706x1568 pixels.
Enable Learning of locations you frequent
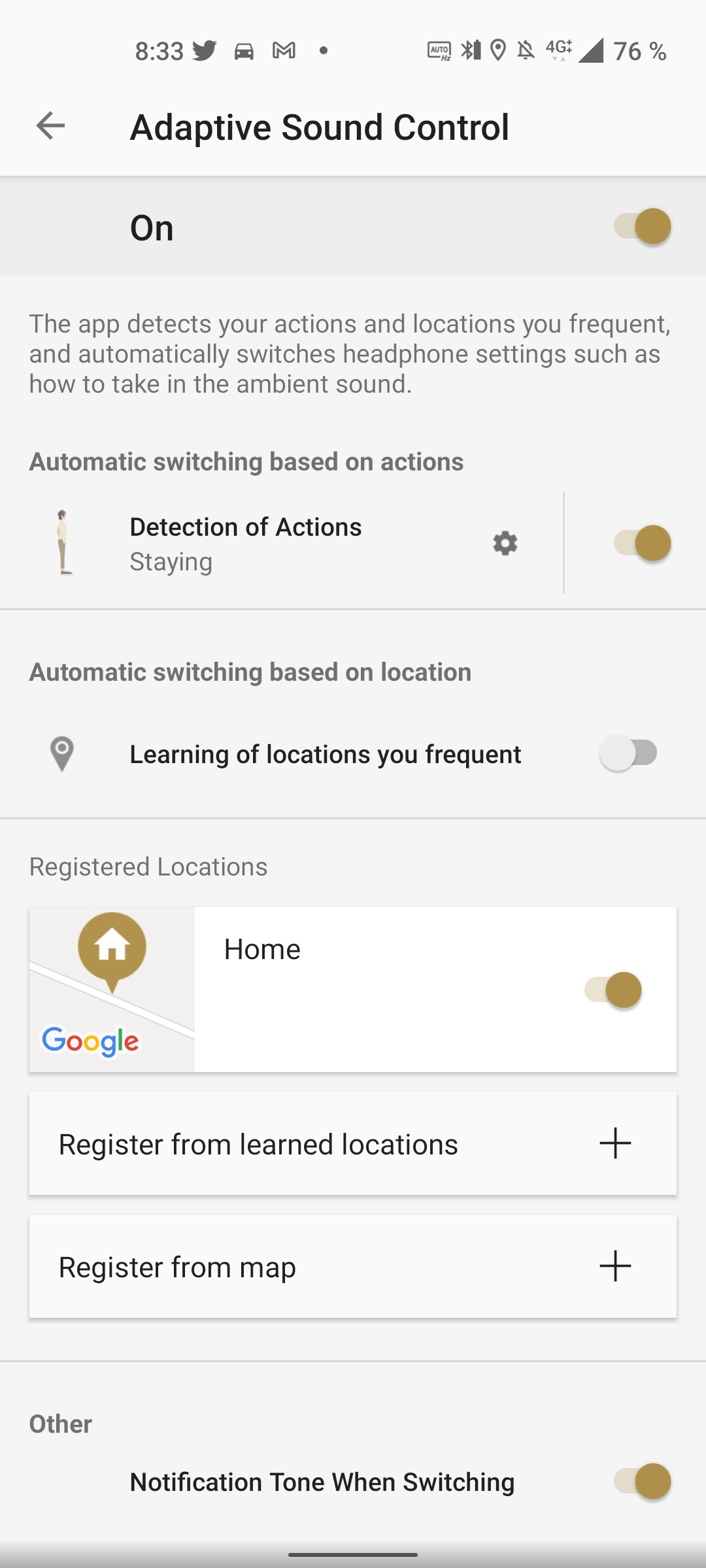628,753
